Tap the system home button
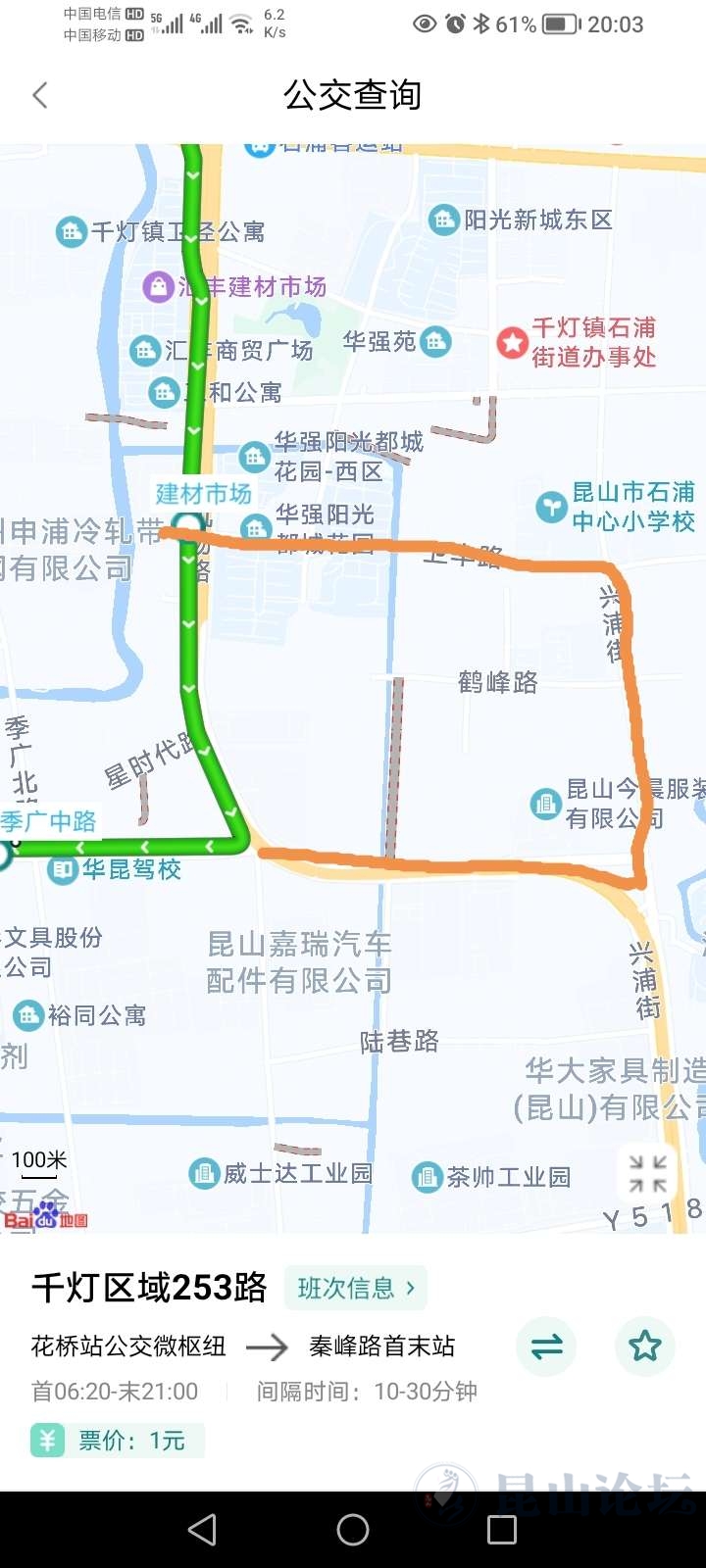The image size is (706, 1568). pos(353,1530)
